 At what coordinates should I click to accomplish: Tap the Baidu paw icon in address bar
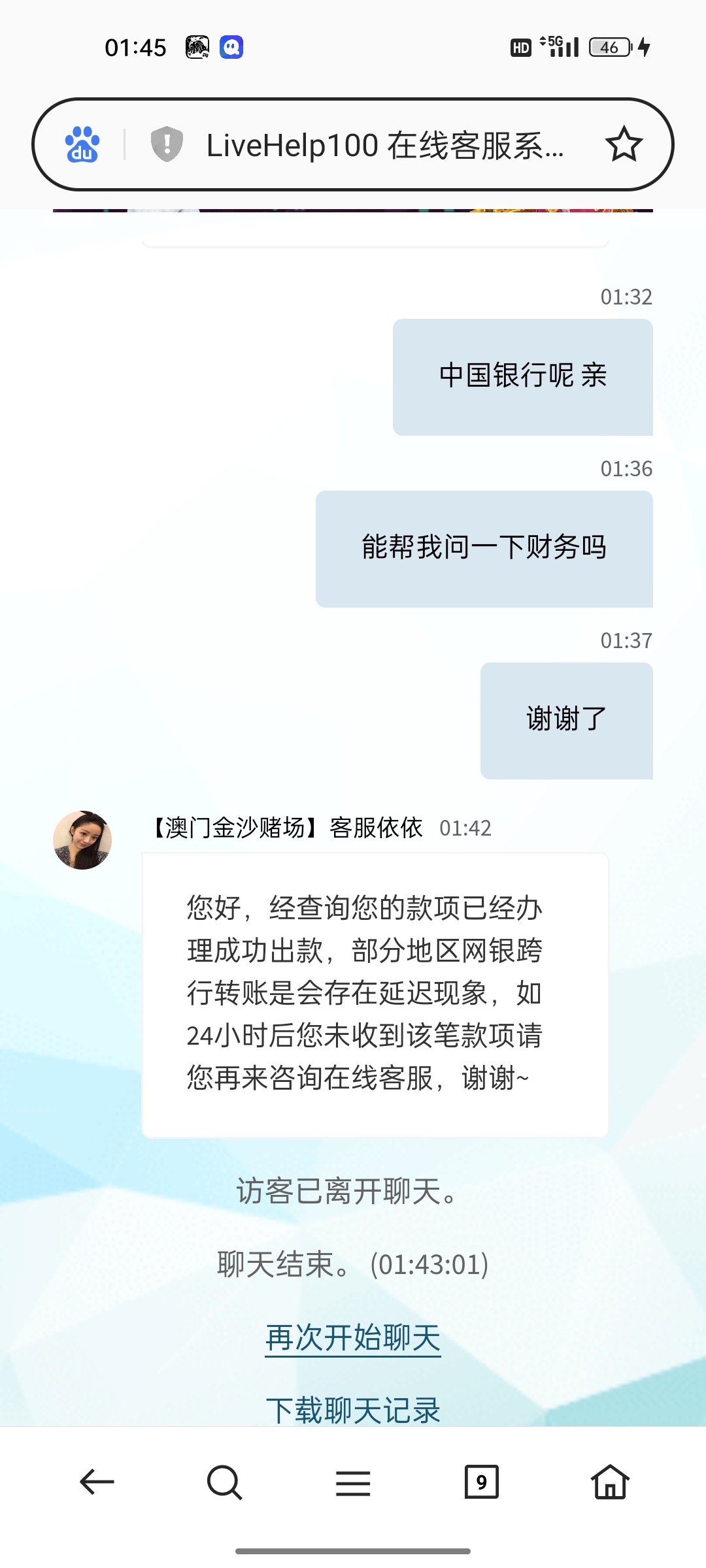(82, 144)
